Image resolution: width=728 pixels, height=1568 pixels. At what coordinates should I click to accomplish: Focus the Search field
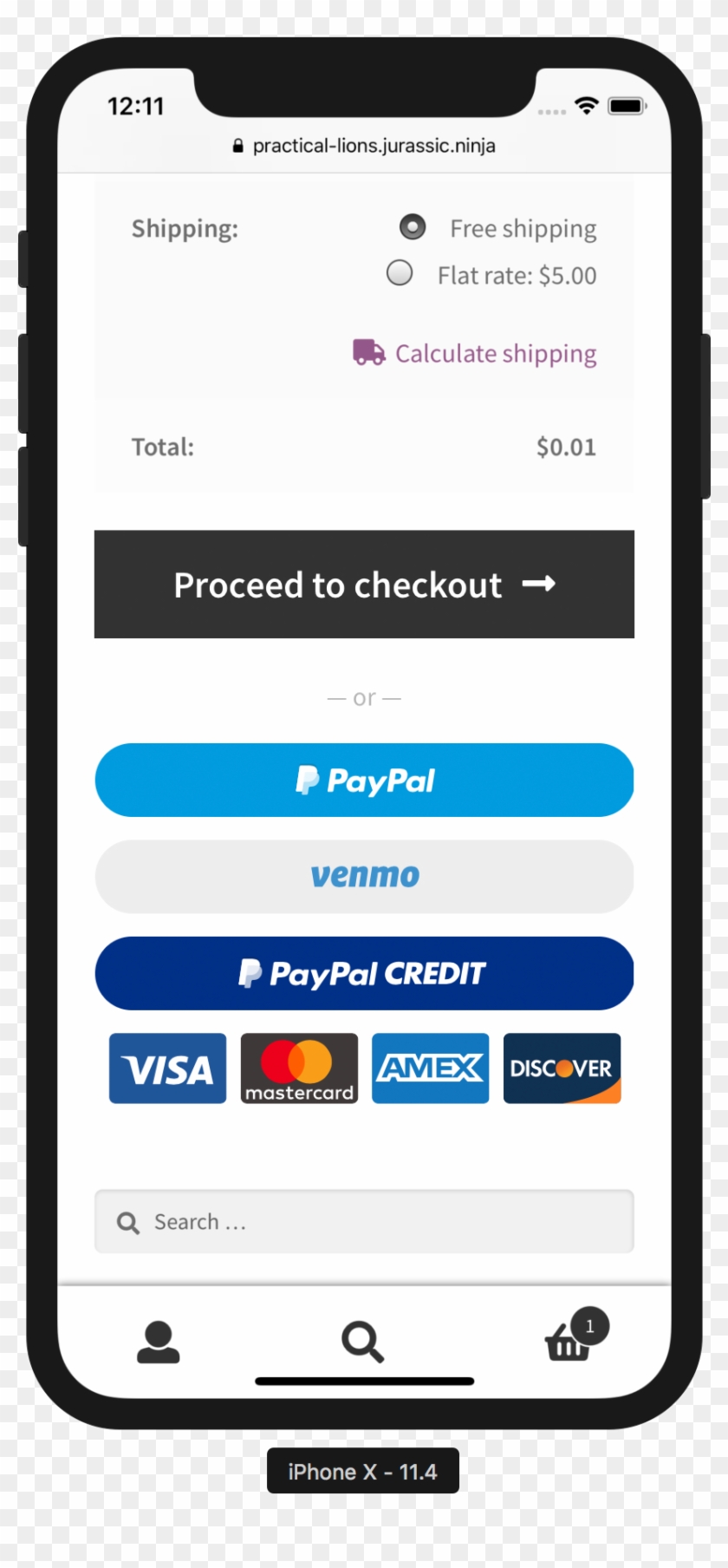[x=364, y=1222]
